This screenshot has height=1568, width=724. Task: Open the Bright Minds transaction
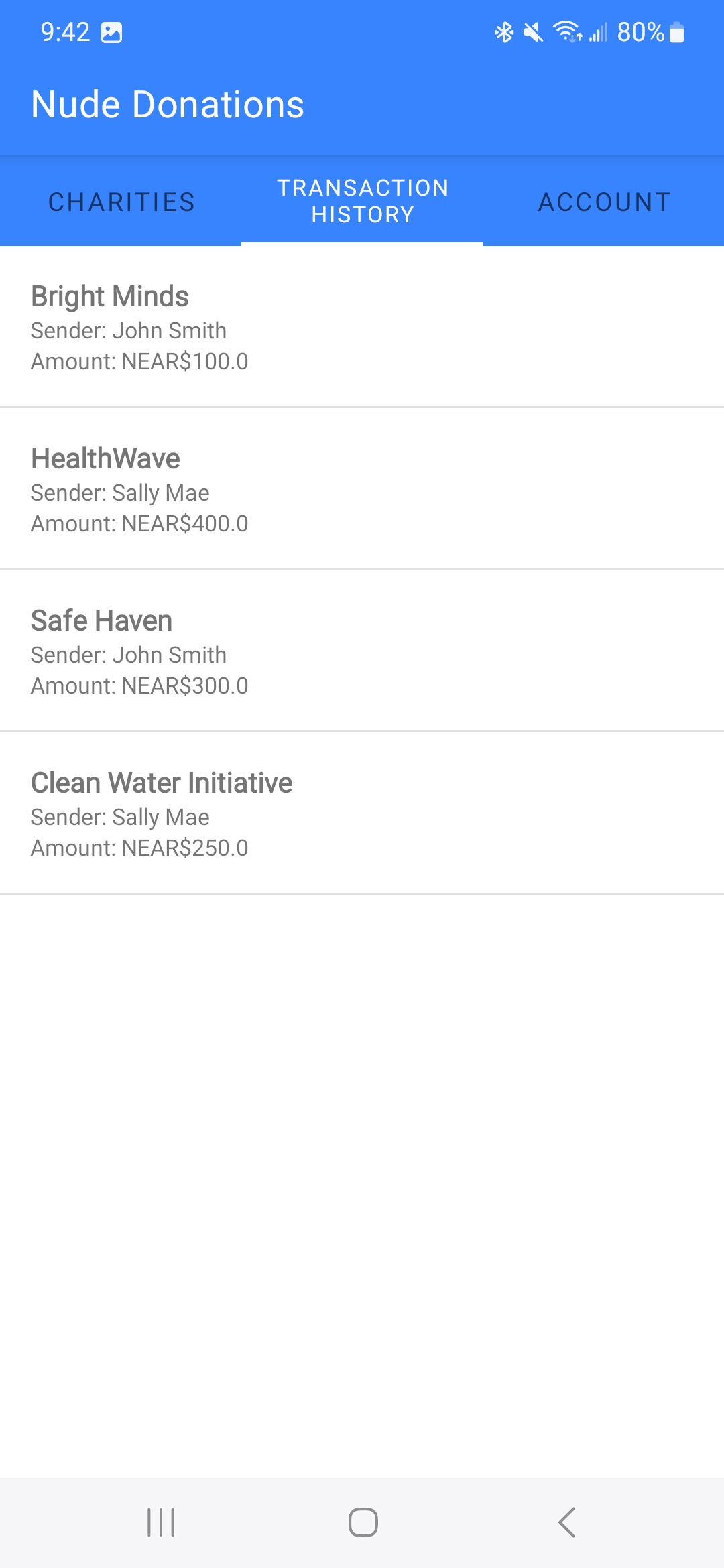point(362,326)
